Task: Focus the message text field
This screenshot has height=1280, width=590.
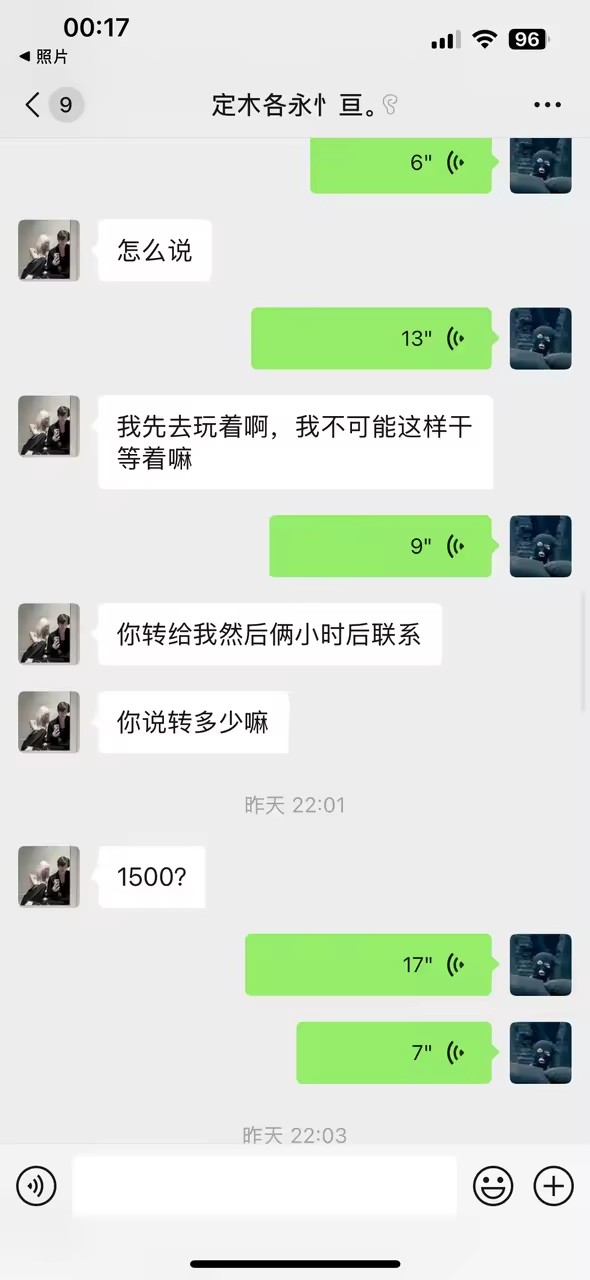Action: (265, 1186)
